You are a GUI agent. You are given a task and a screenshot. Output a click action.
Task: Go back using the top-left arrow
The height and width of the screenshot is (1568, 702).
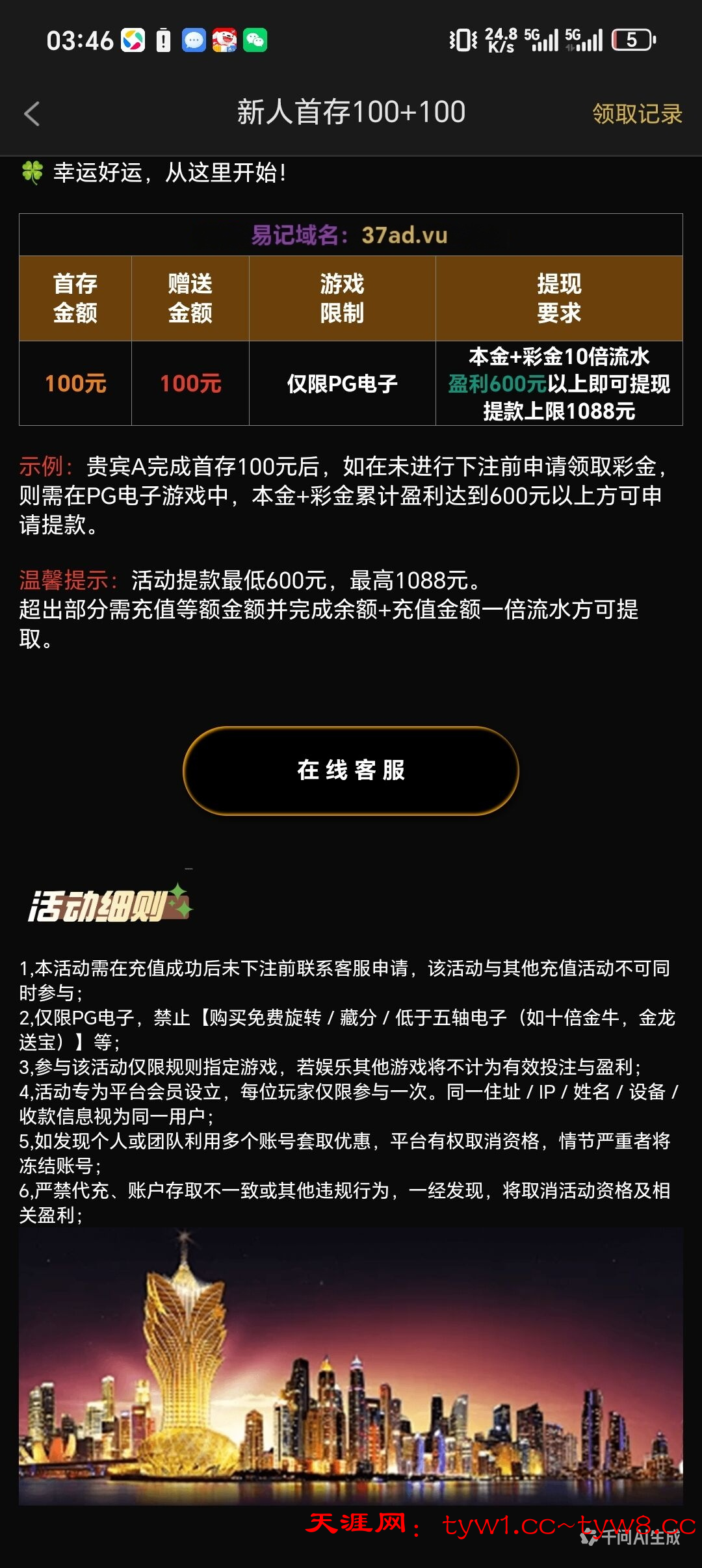[x=32, y=114]
